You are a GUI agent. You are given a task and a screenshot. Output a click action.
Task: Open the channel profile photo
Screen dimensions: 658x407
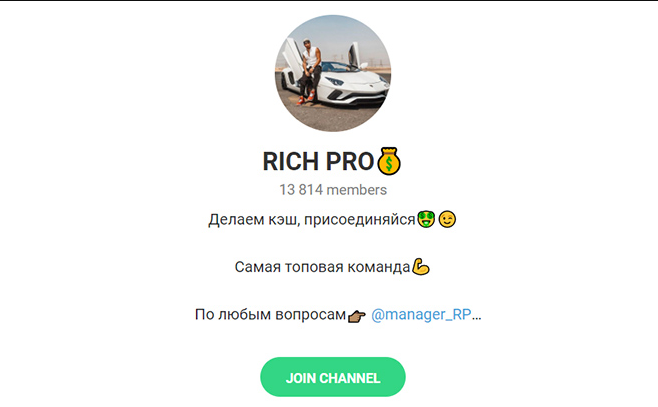333,74
